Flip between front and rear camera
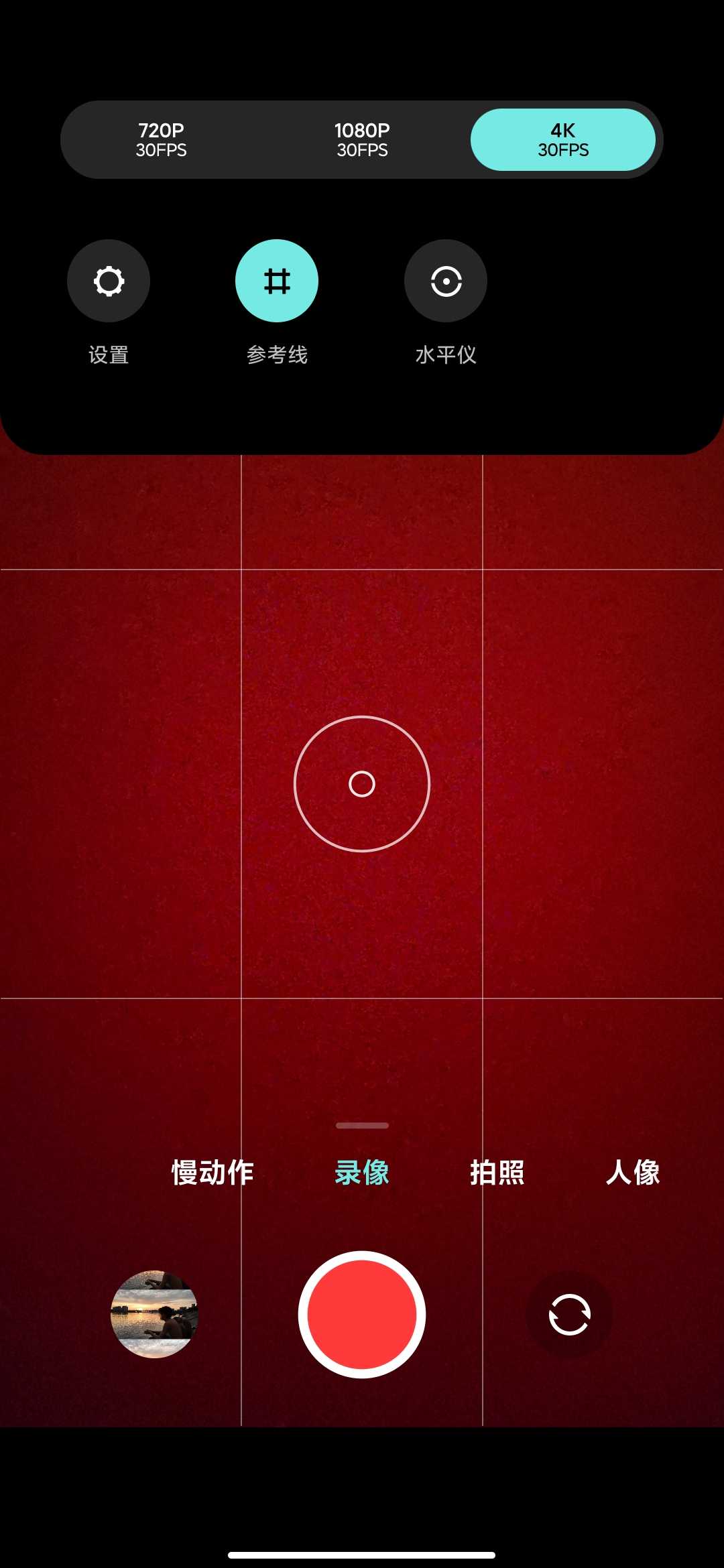 pyautogui.click(x=570, y=1314)
